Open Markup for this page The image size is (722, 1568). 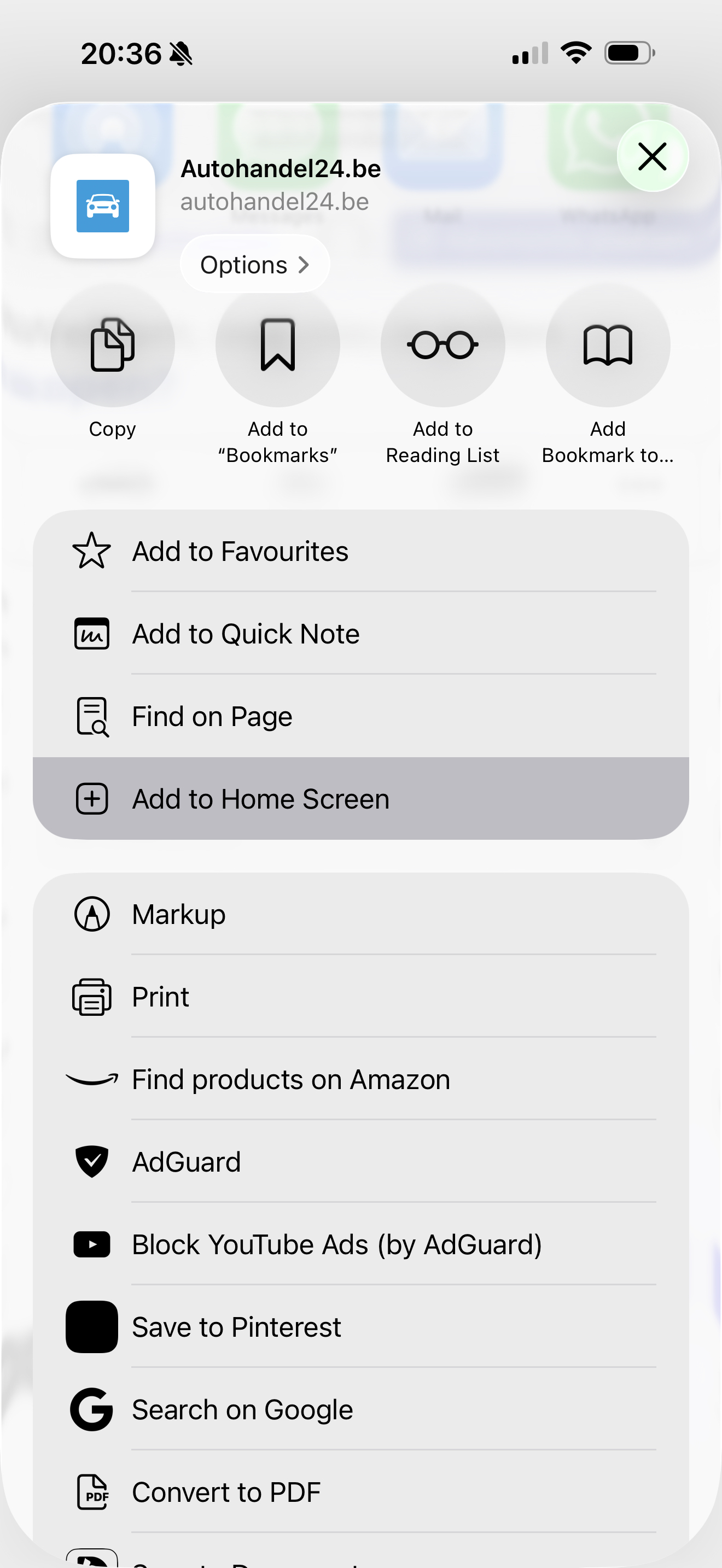[x=360, y=914]
